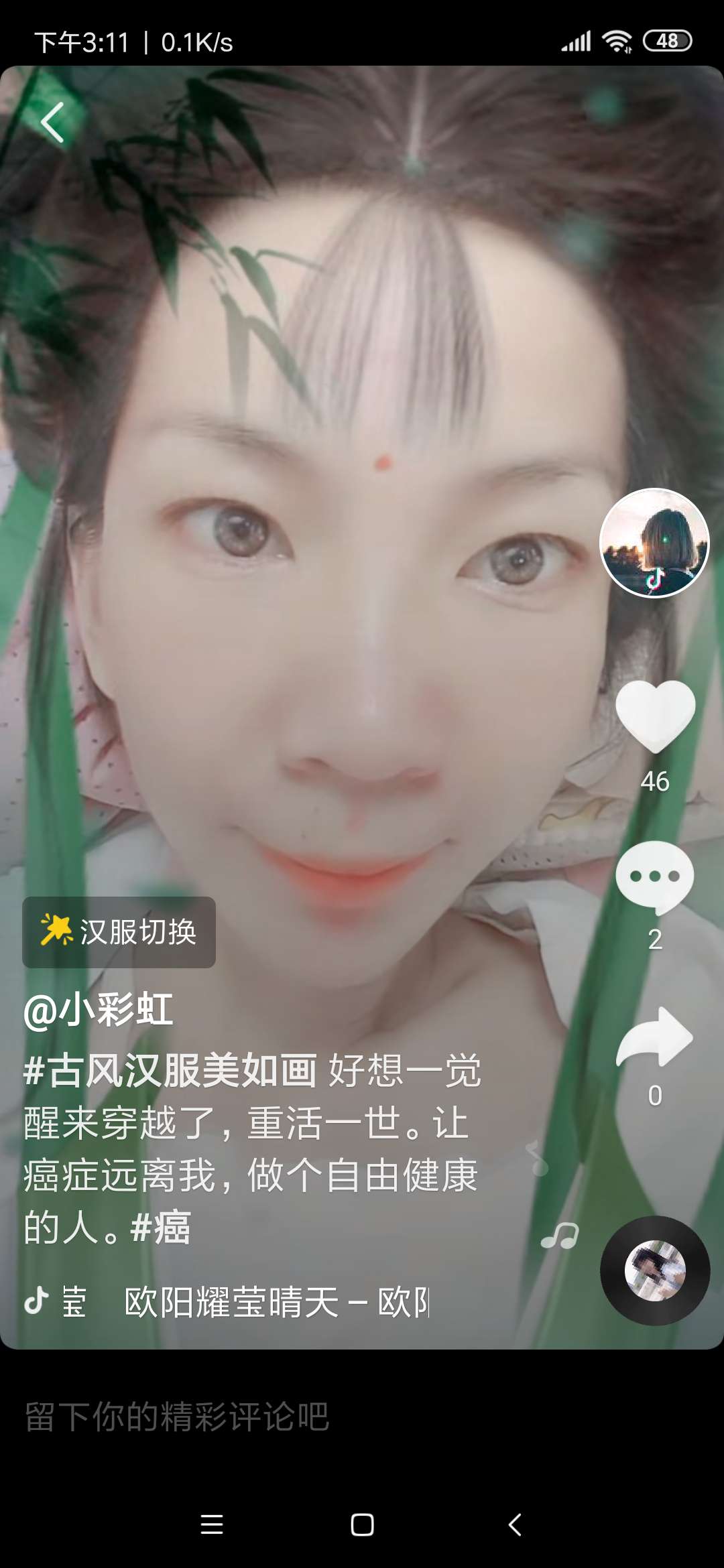Go back using the top-left arrow
Viewport: 724px width, 1568px height.
pyautogui.click(x=52, y=123)
